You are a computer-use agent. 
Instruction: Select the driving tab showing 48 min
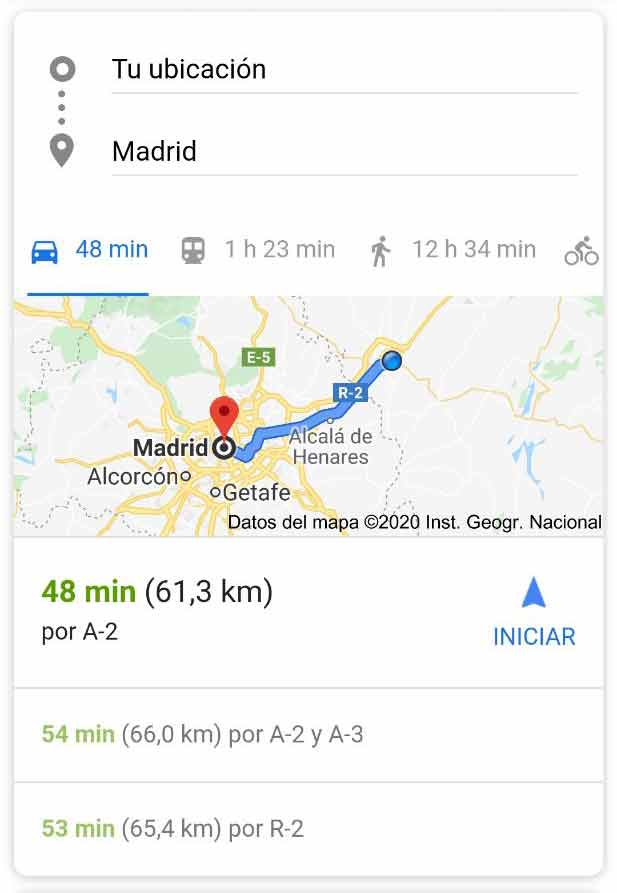(x=89, y=250)
